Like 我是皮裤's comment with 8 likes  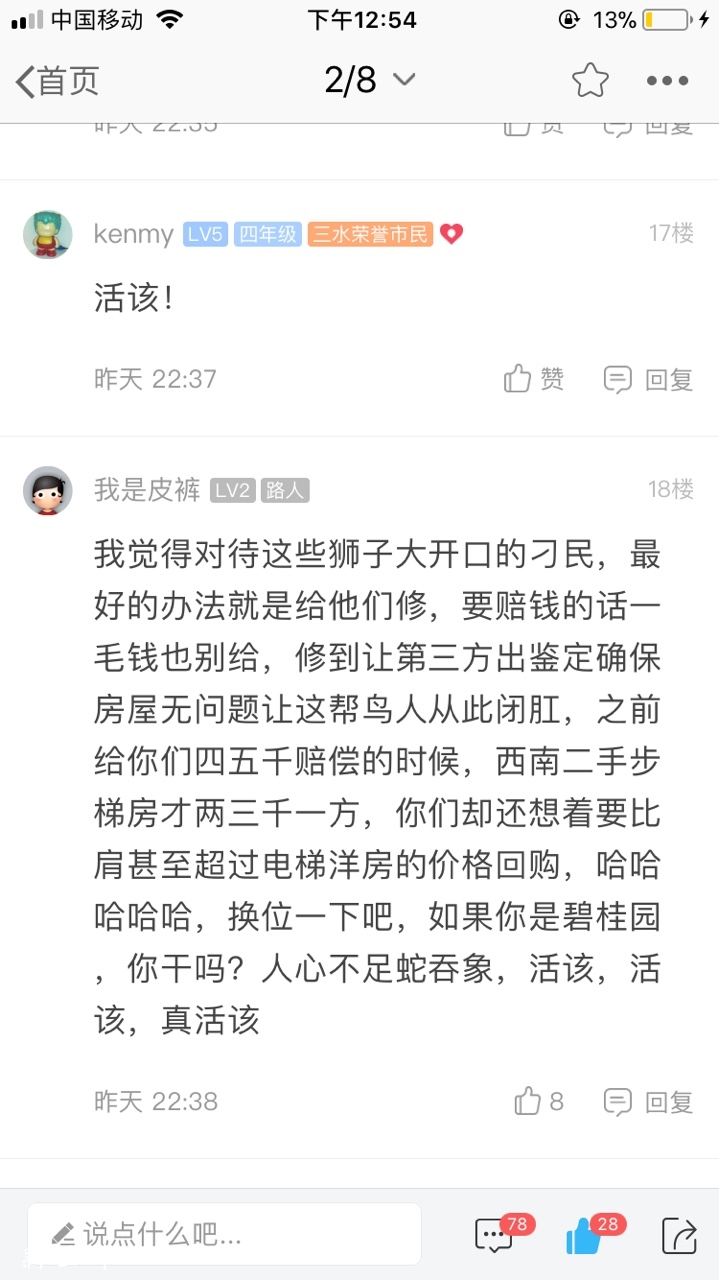(538, 1101)
